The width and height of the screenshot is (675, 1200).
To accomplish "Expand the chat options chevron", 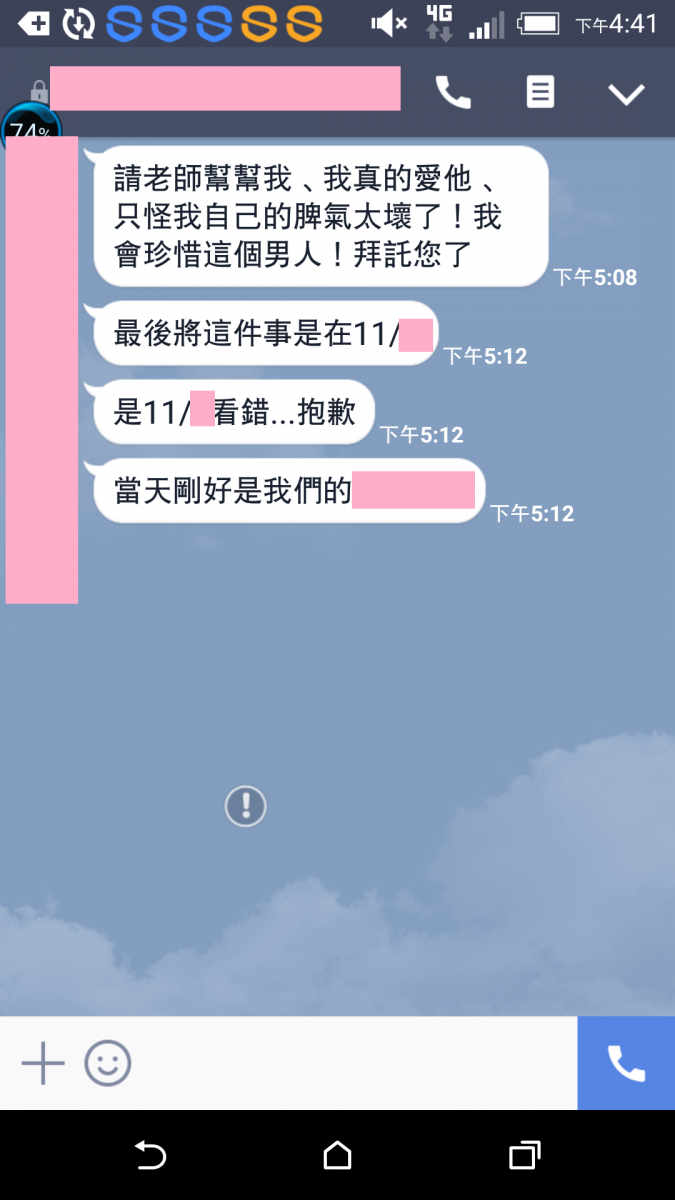I will tap(627, 94).
